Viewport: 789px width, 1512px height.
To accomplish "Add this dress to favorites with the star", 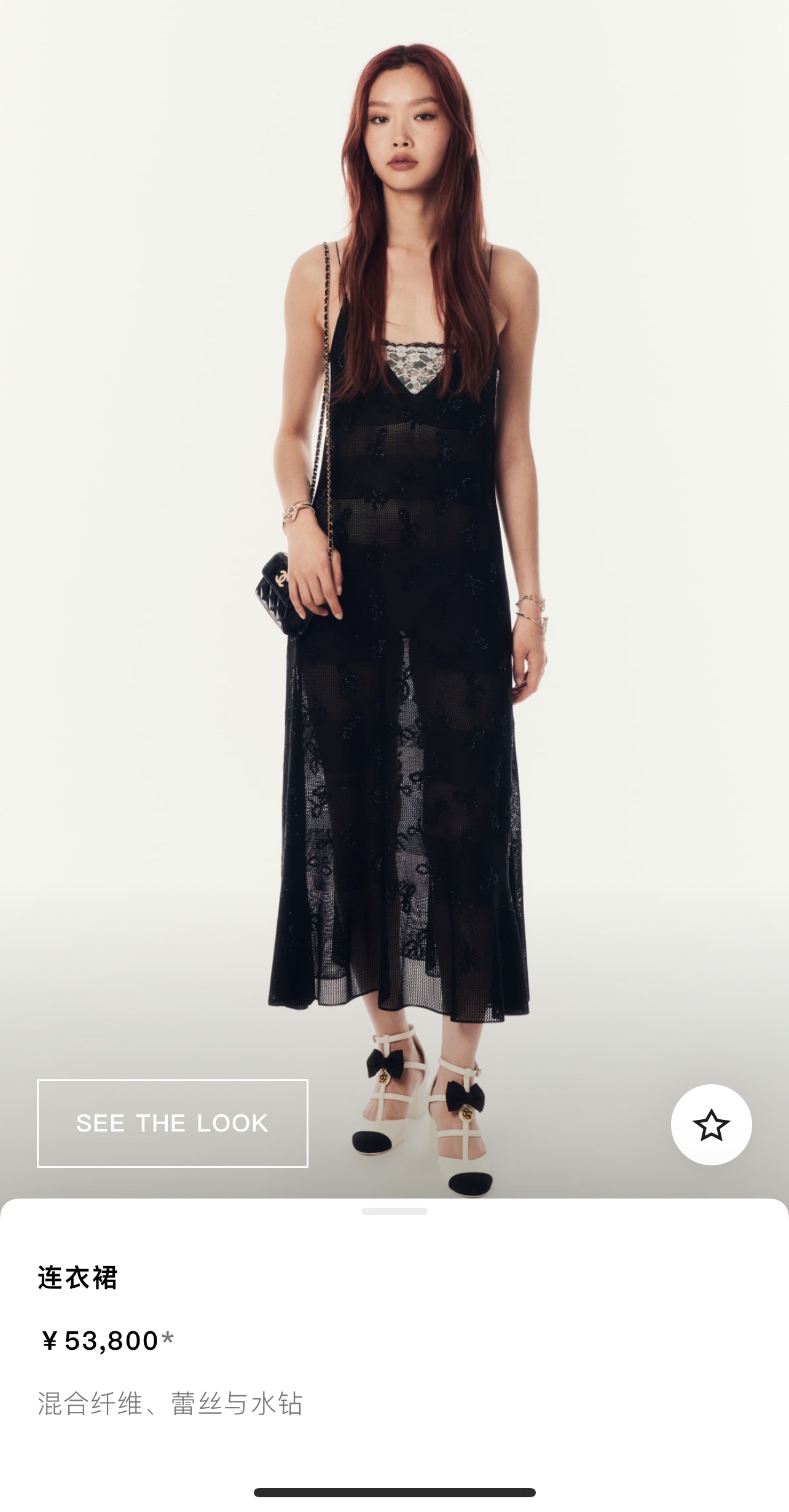I will (711, 1124).
